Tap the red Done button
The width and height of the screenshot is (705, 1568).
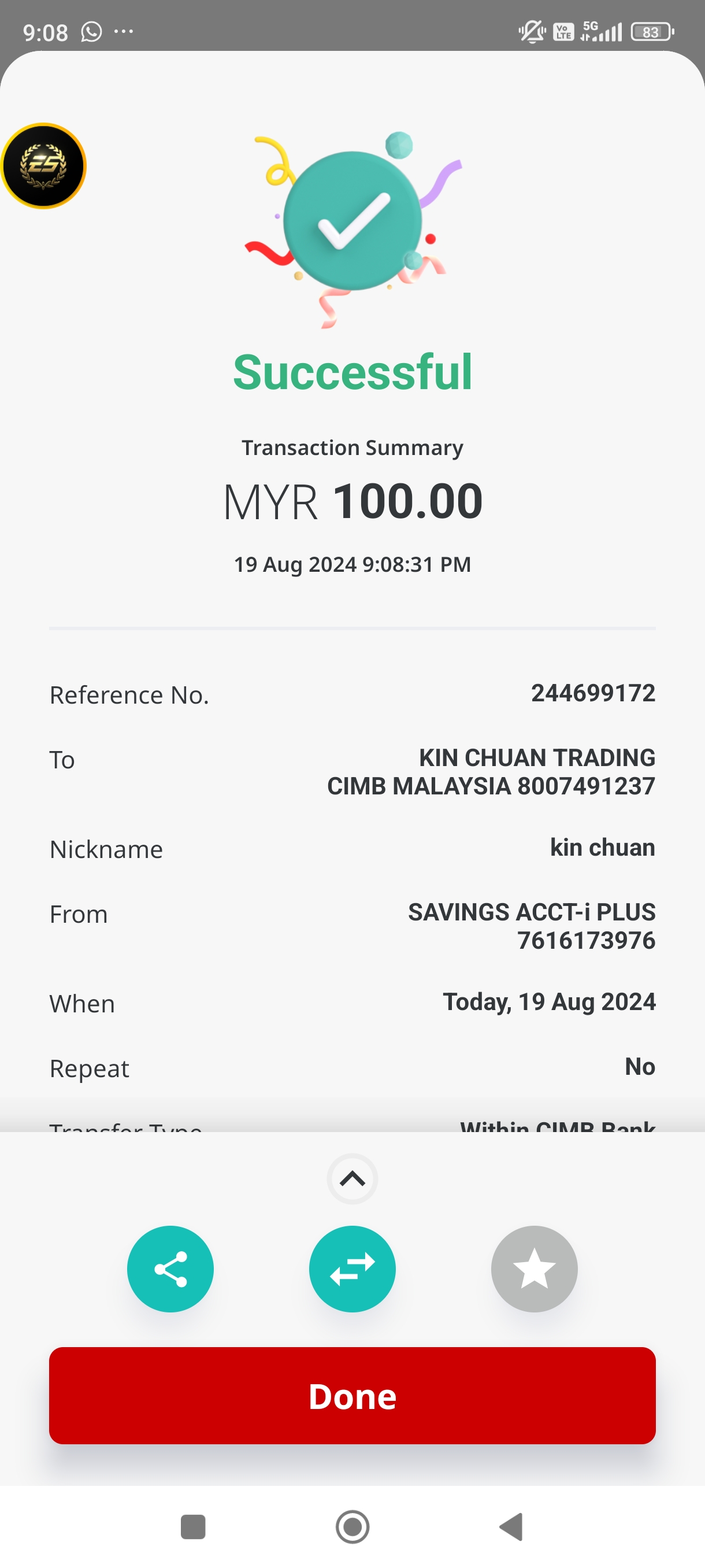pyautogui.click(x=352, y=1395)
